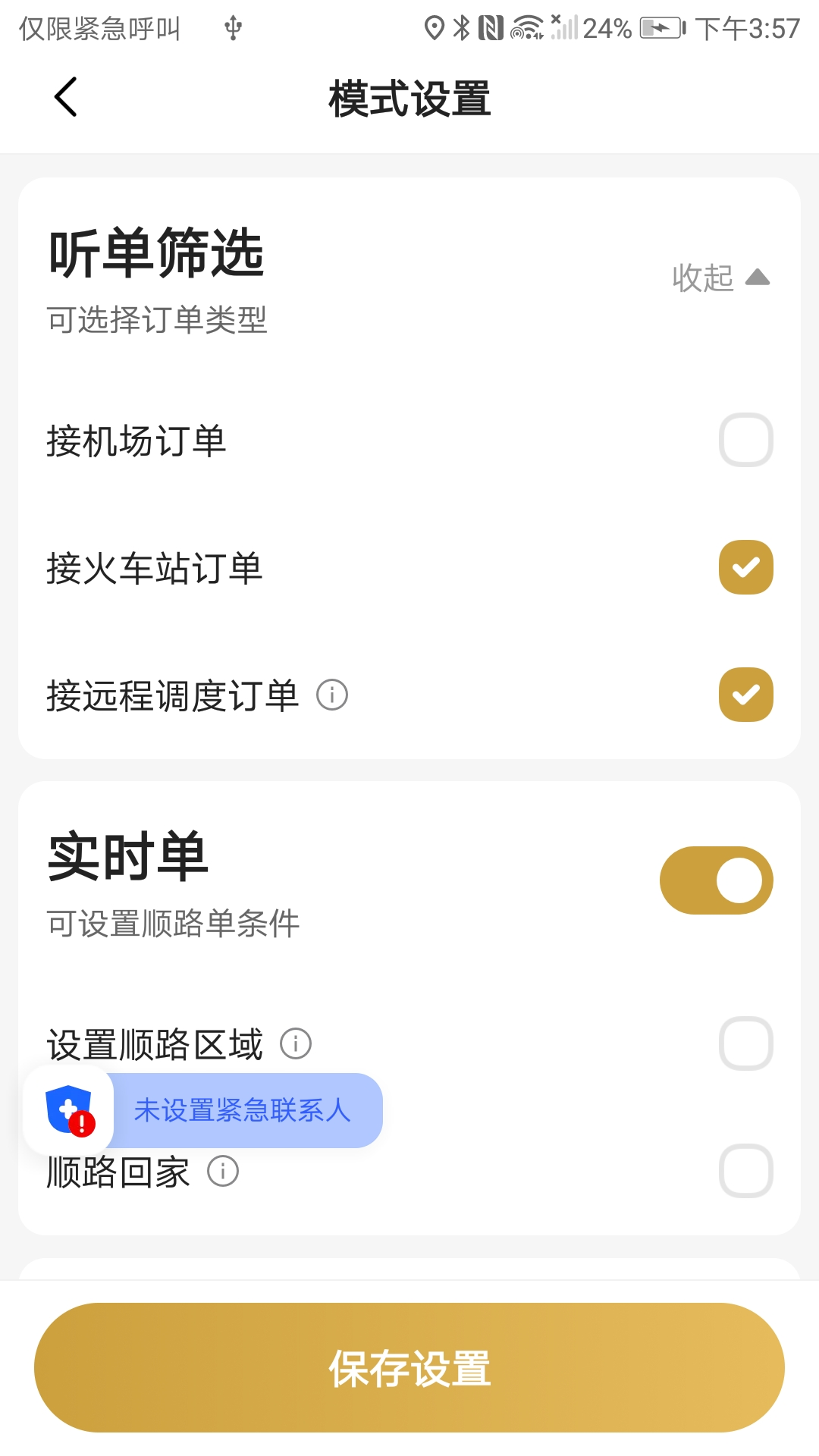819x1456 pixels.
Task: Tap the Bluetooth icon in the status bar
Action: [460, 27]
